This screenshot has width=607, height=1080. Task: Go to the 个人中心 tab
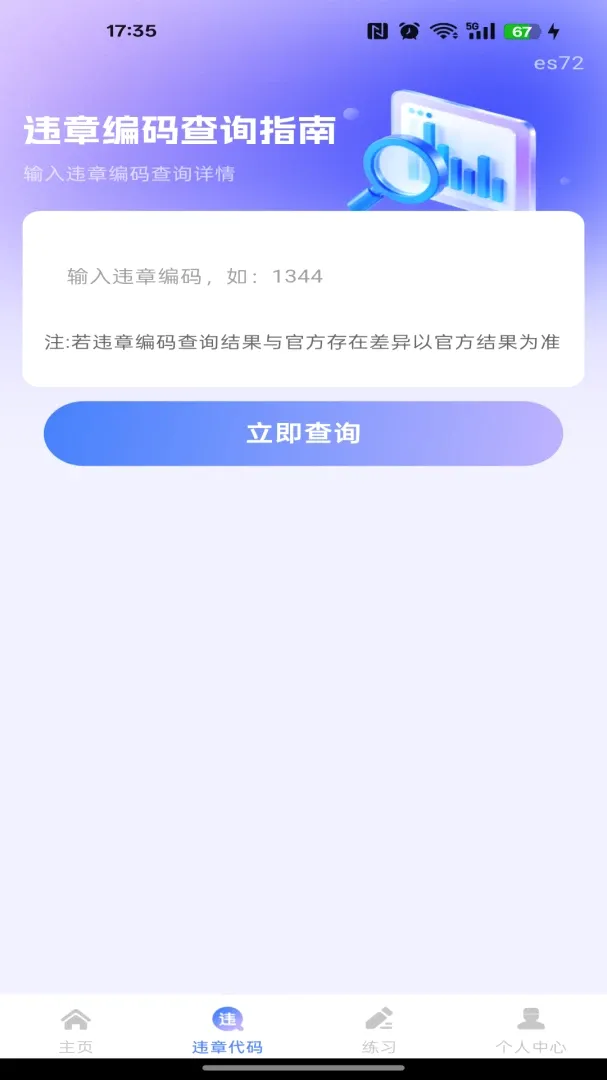coord(531,1030)
